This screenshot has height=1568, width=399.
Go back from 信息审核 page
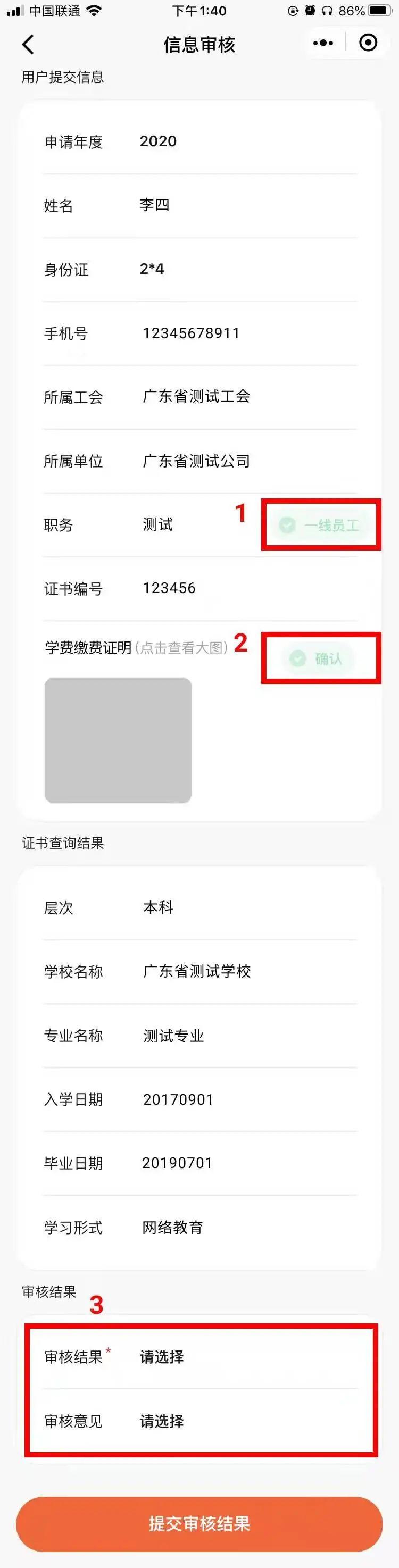pyautogui.click(x=28, y=45)
